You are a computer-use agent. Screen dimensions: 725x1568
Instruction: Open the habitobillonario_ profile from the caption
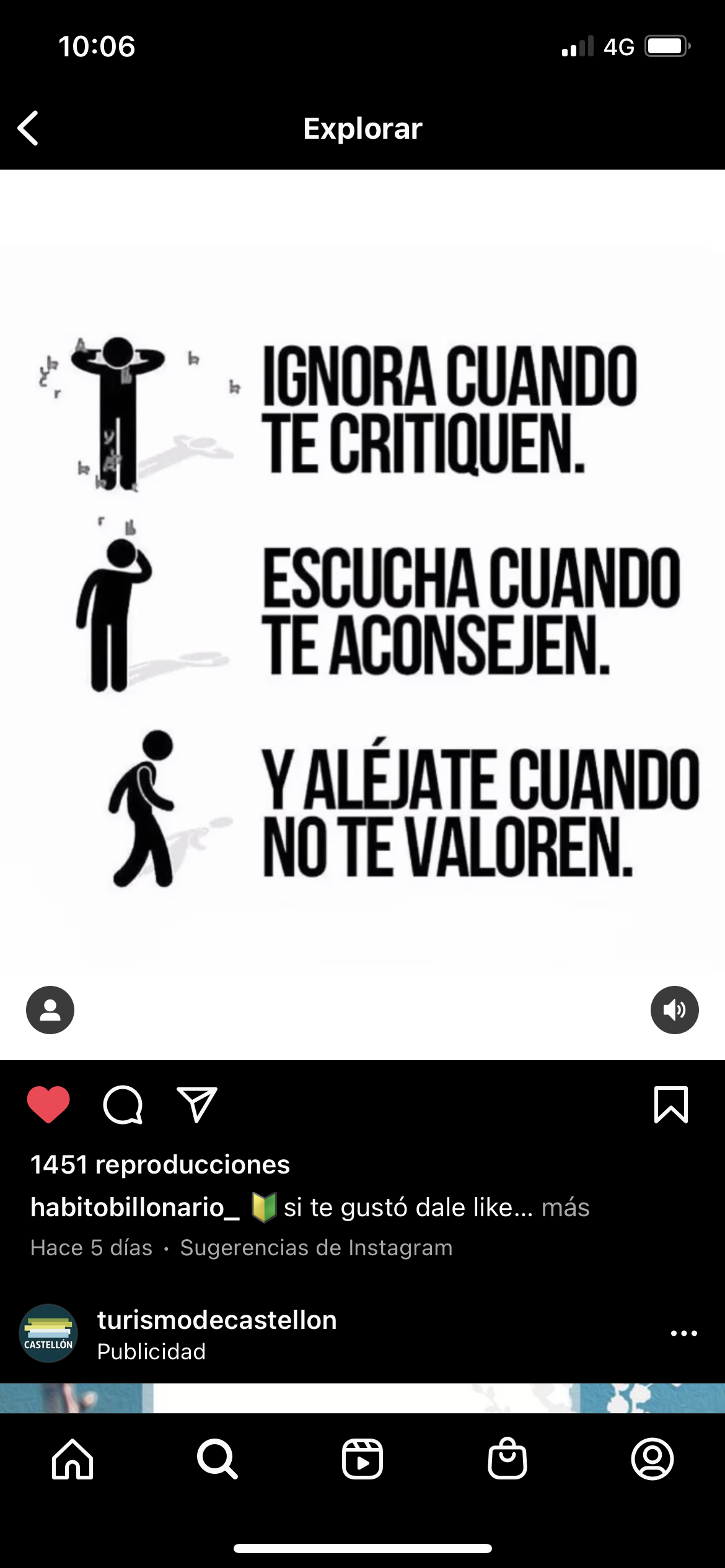coord(135,1207)
